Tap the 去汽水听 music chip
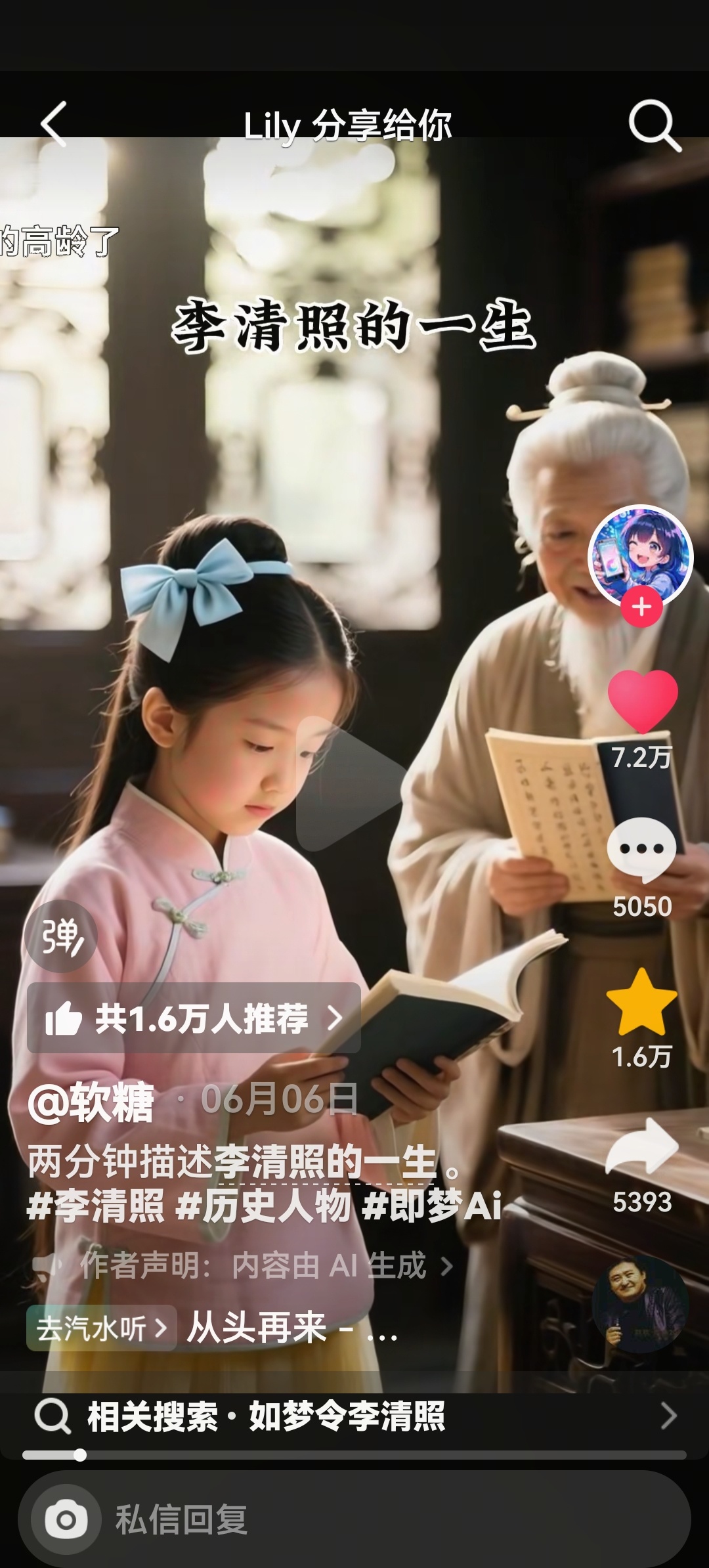 tap(101, 1328)
